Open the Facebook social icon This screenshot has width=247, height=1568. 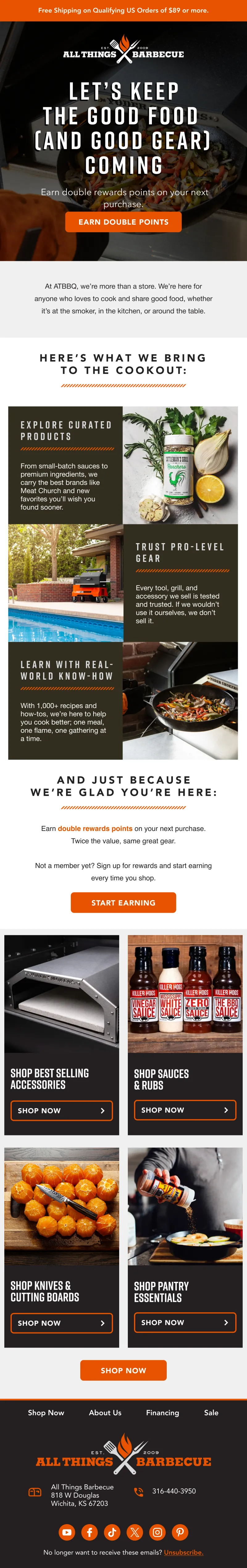tap(90, 1532)
